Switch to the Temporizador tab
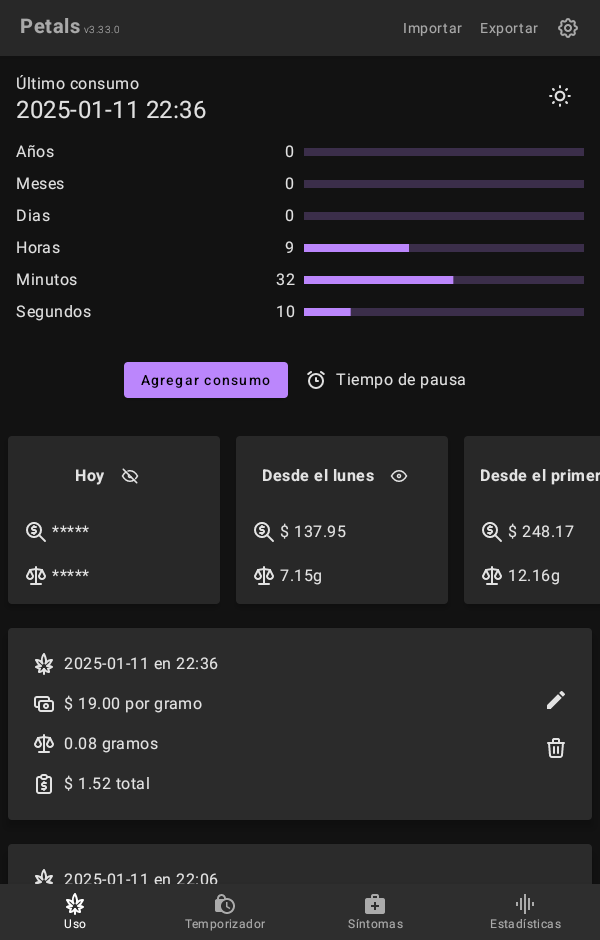The width and height of the screenshot is (600, 940). pos(225,911)
